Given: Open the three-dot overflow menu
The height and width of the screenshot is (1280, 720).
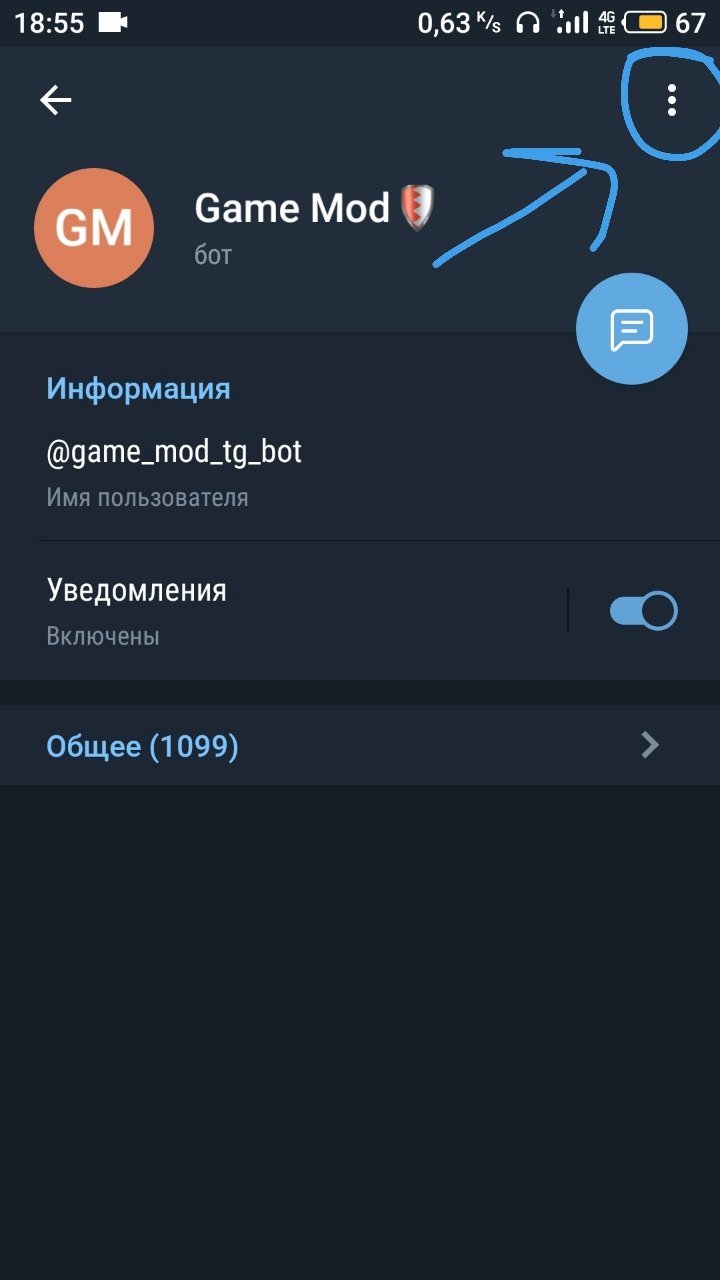Looking at the screenshot, I should [x=672, y=100].
